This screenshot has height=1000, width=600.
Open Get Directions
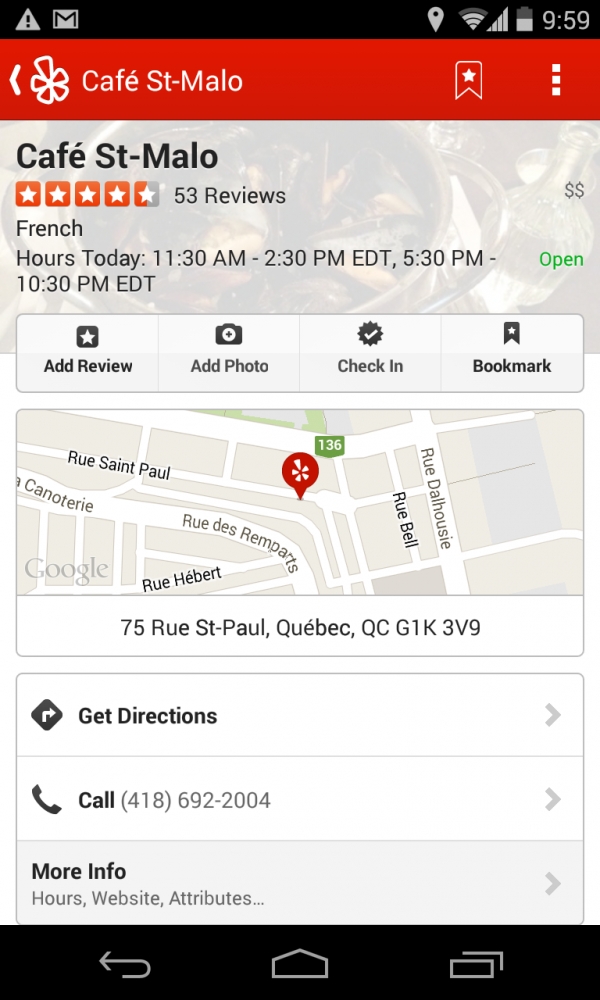tap(300, 715)
